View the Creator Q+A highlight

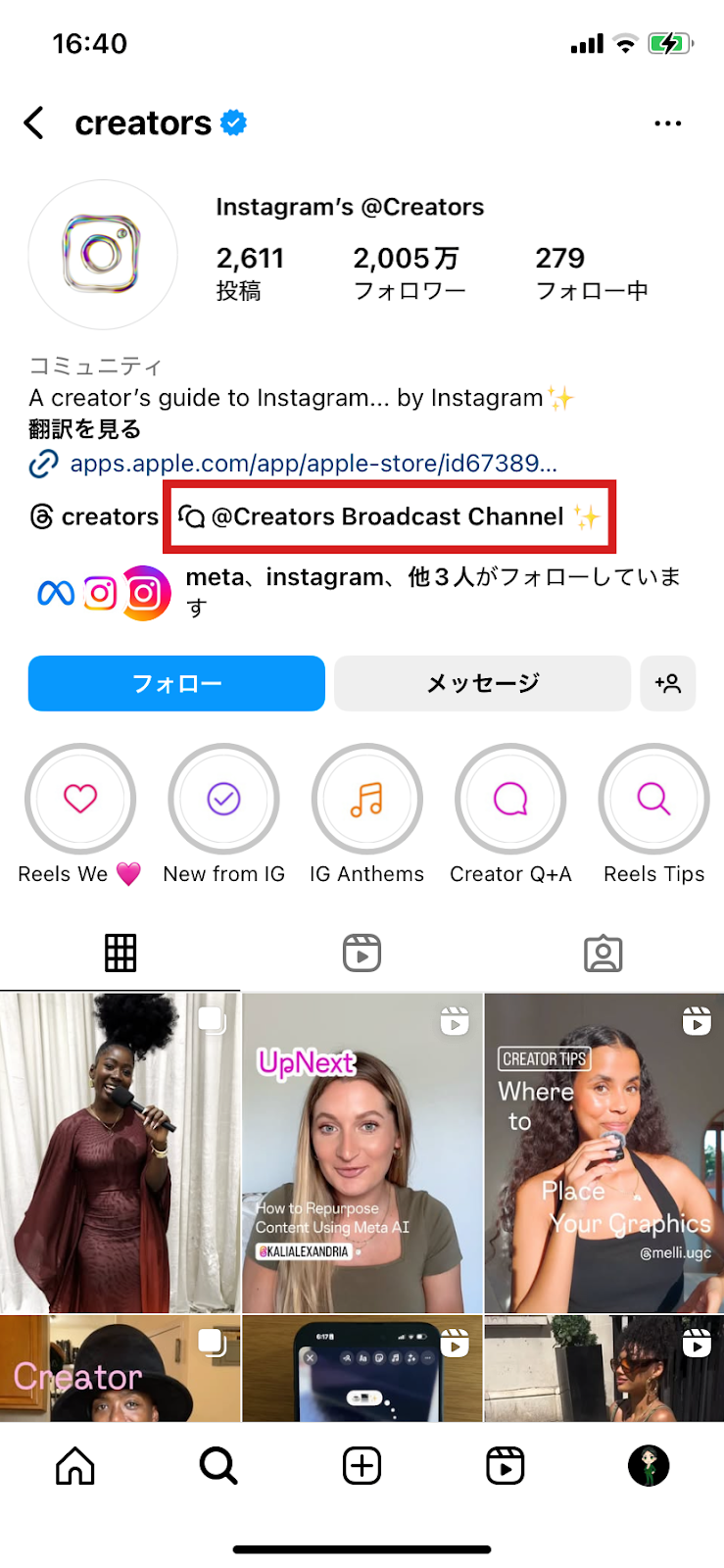point(510,800)
